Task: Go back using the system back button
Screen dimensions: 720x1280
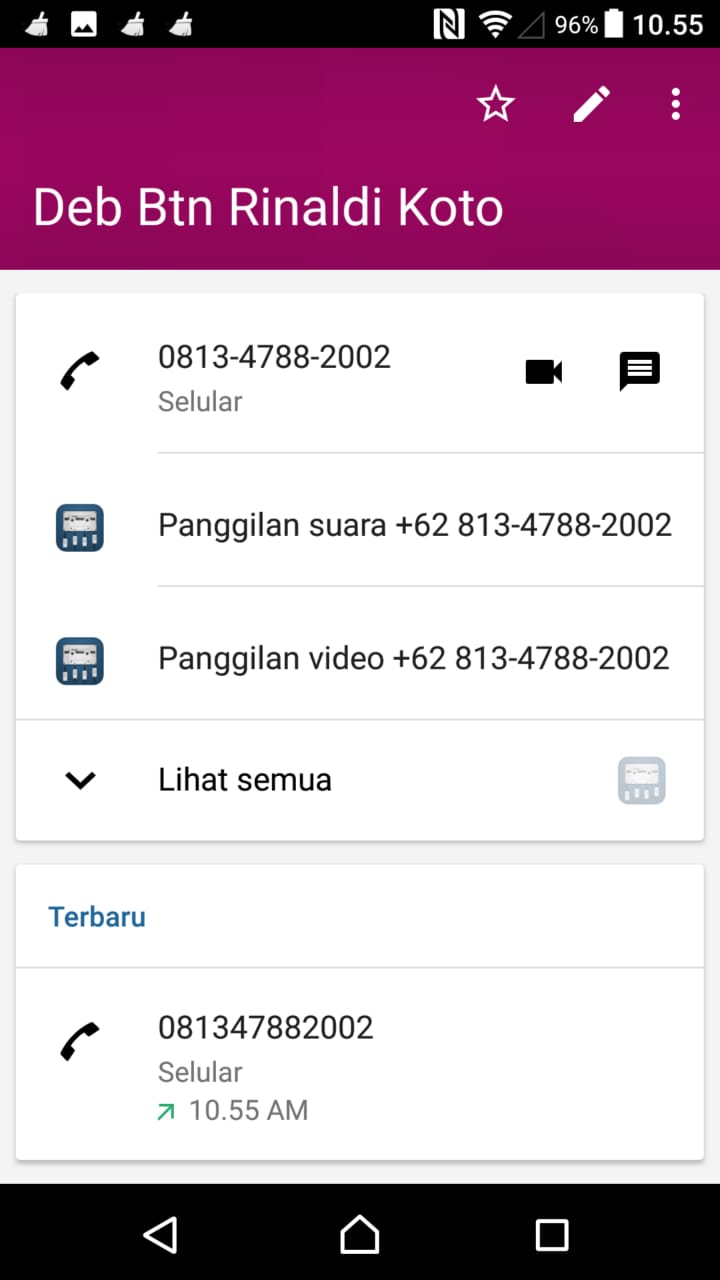Action: [161, 1234]
